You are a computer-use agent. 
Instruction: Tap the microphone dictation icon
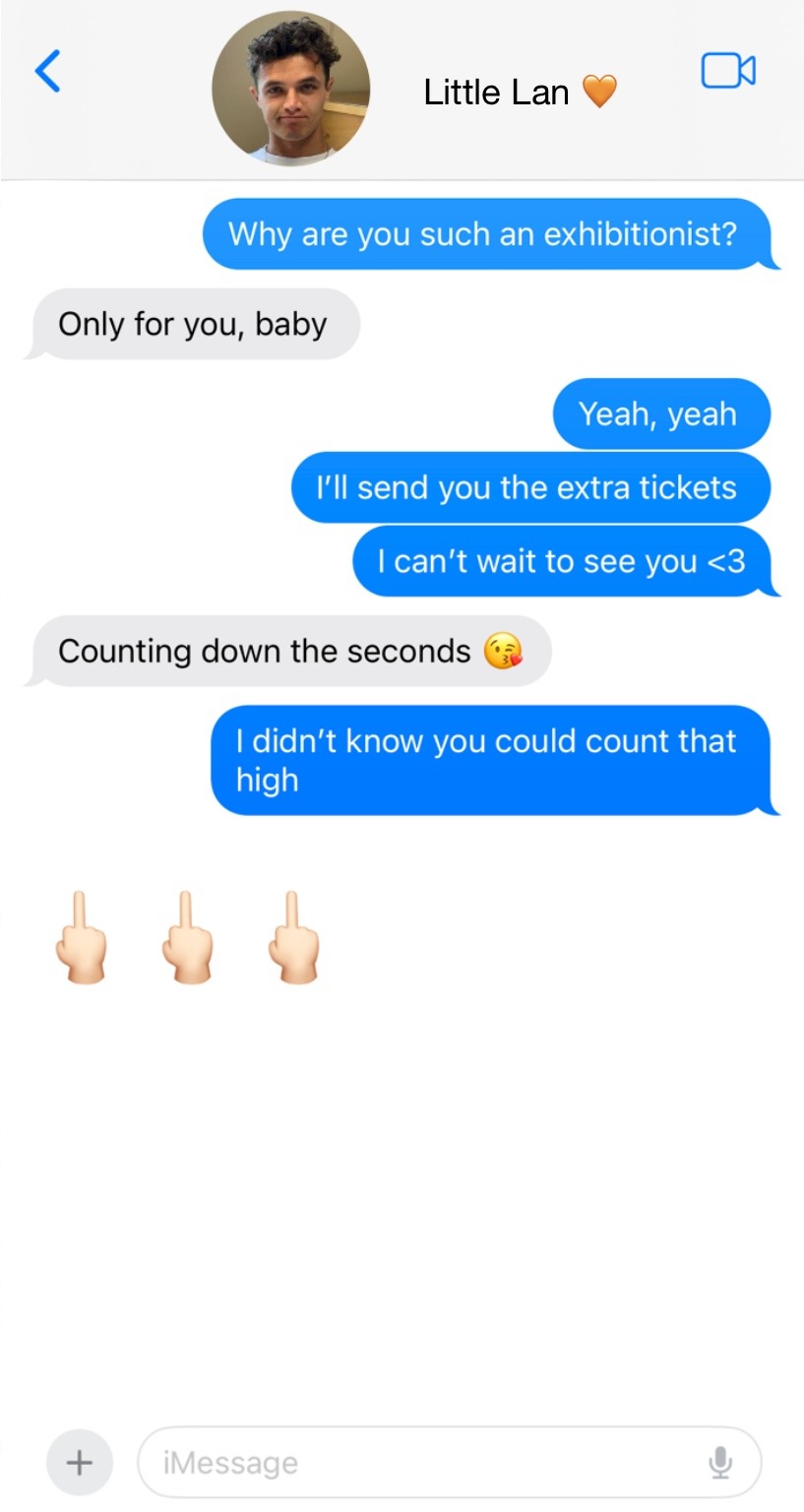tap(720, 1463)
